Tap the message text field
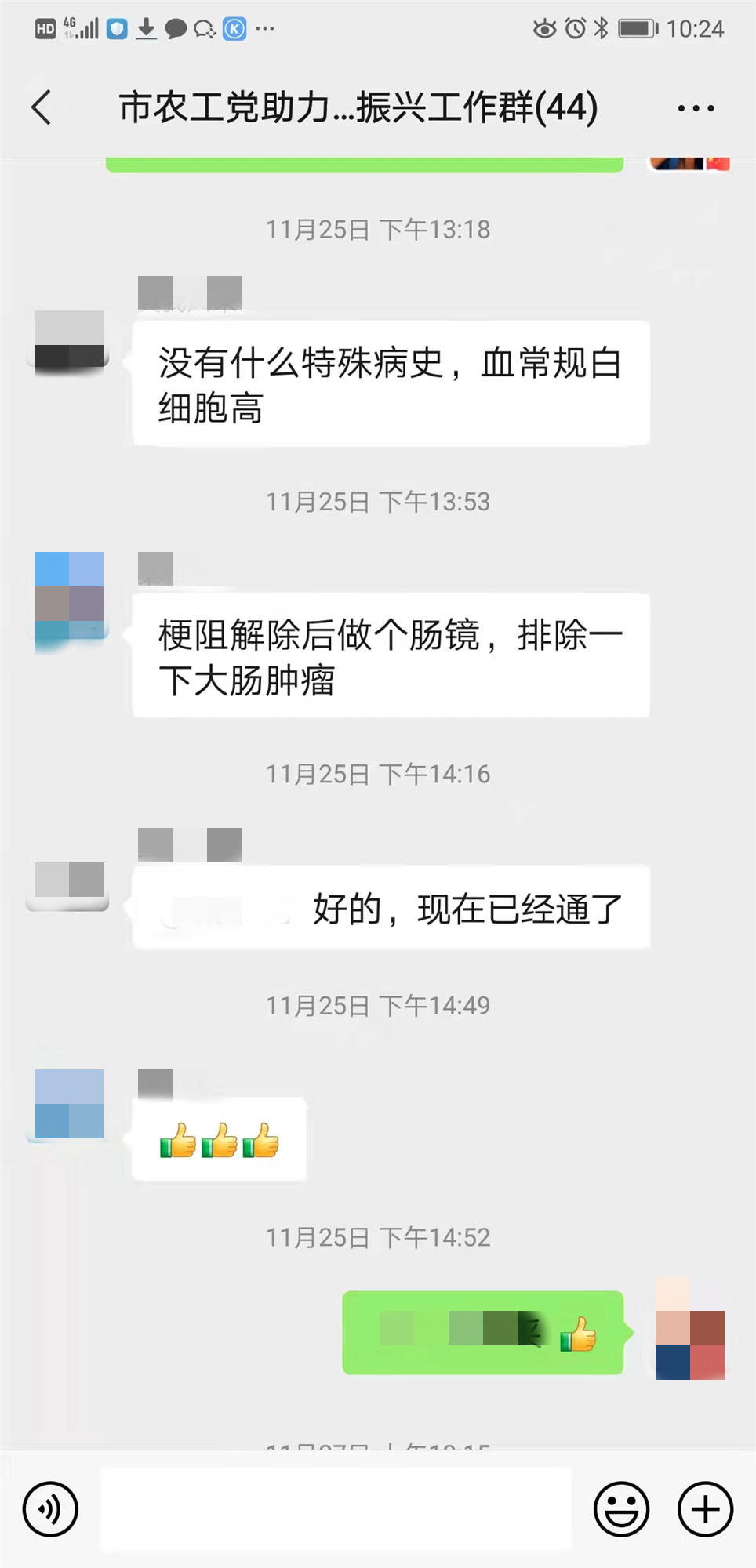 point(336,1508)
